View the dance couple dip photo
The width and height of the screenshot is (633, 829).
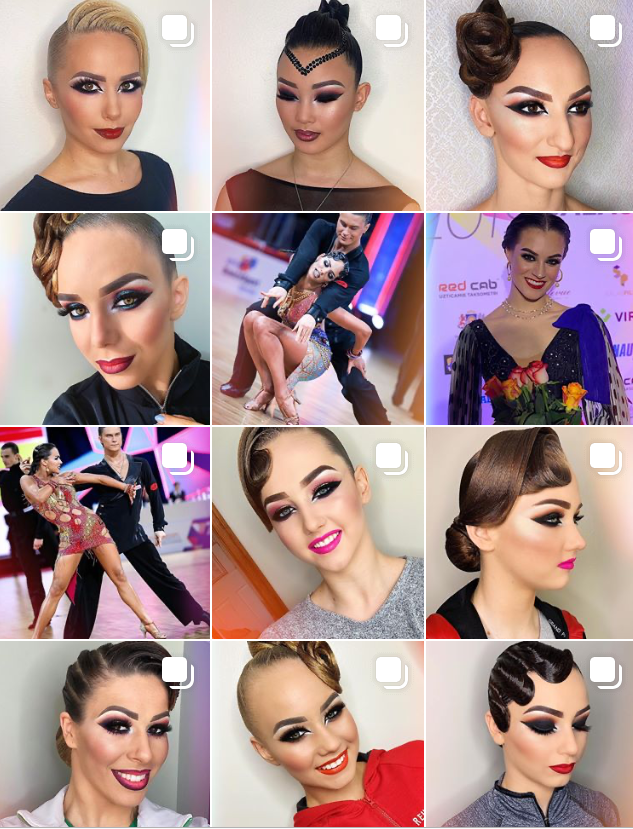[317, 318]
